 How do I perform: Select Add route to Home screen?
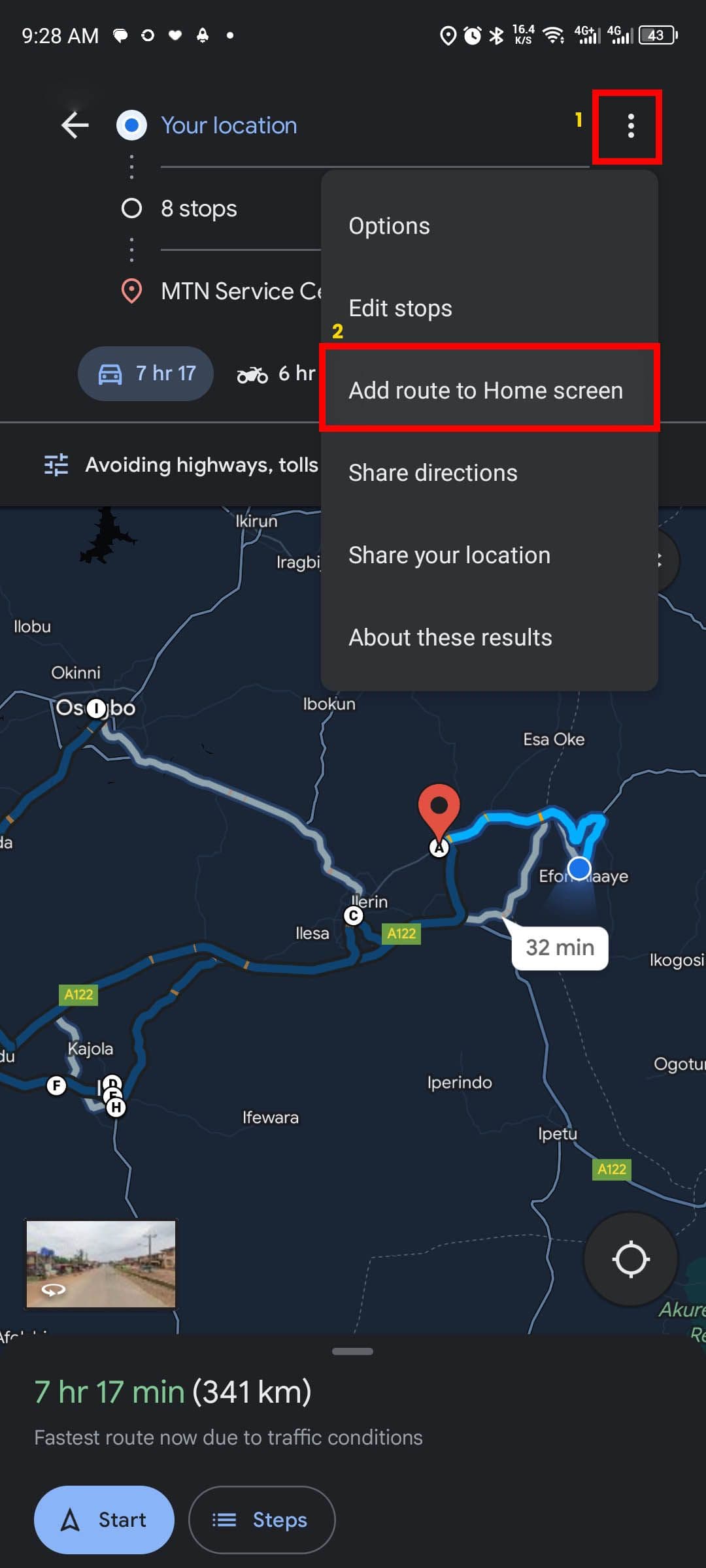pos(486,391)
